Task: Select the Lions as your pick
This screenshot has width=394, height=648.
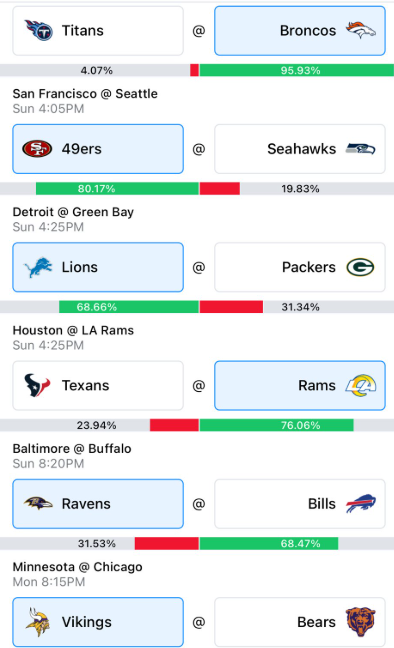Action: click(x=98, y=267)
